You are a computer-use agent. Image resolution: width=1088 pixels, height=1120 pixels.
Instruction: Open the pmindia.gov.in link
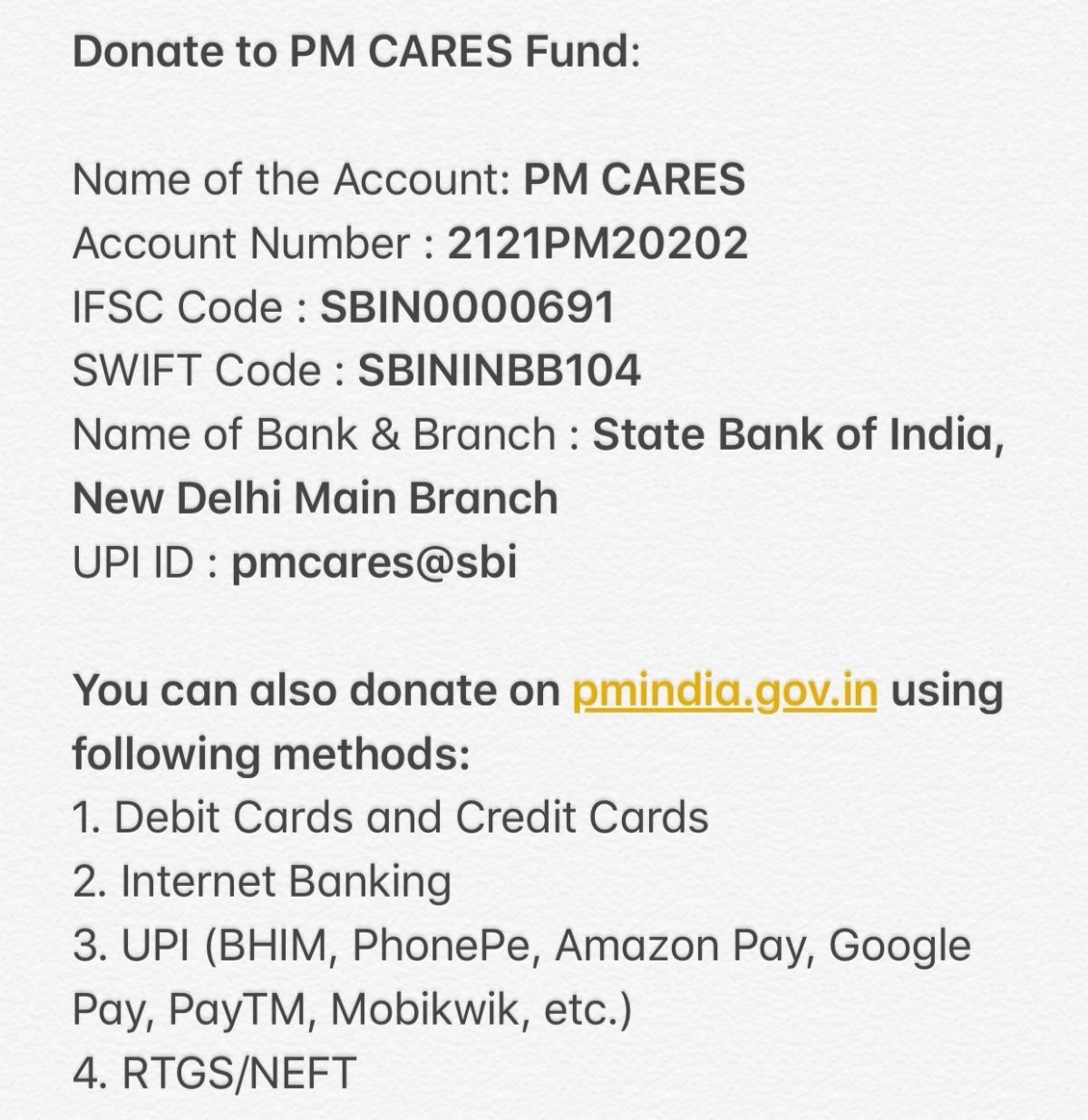click(x=724, y=692)
